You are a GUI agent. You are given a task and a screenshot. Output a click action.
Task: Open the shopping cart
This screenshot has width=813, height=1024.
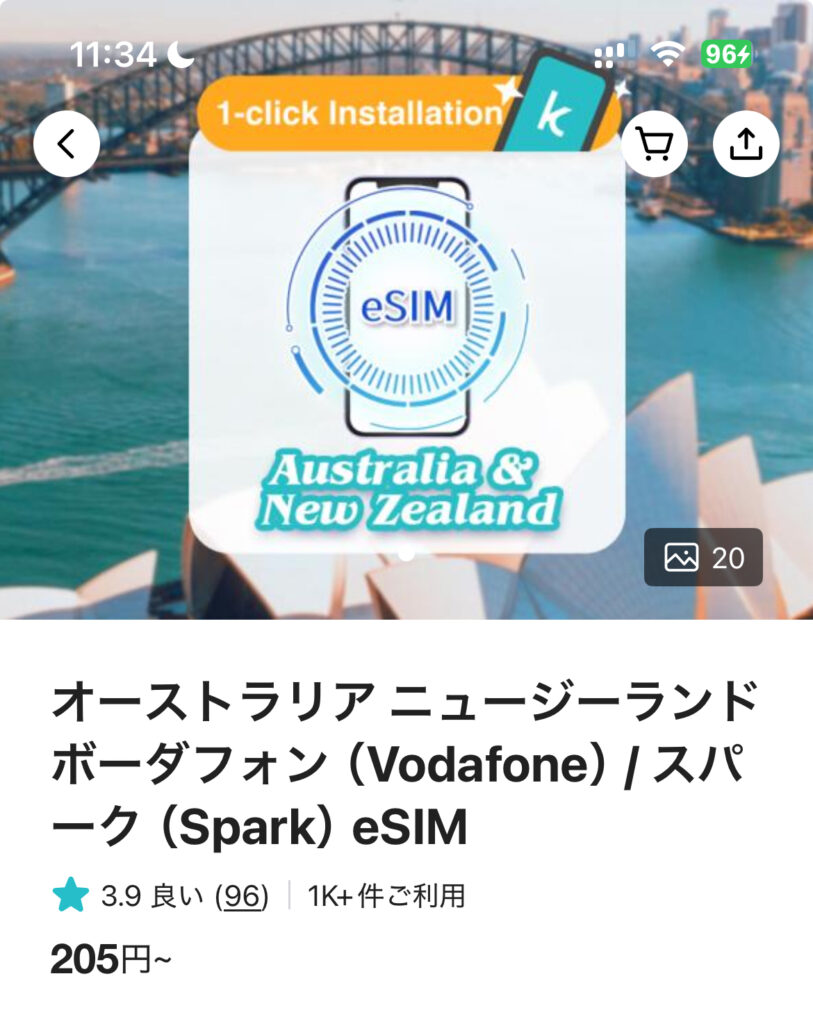pos(654,145)
